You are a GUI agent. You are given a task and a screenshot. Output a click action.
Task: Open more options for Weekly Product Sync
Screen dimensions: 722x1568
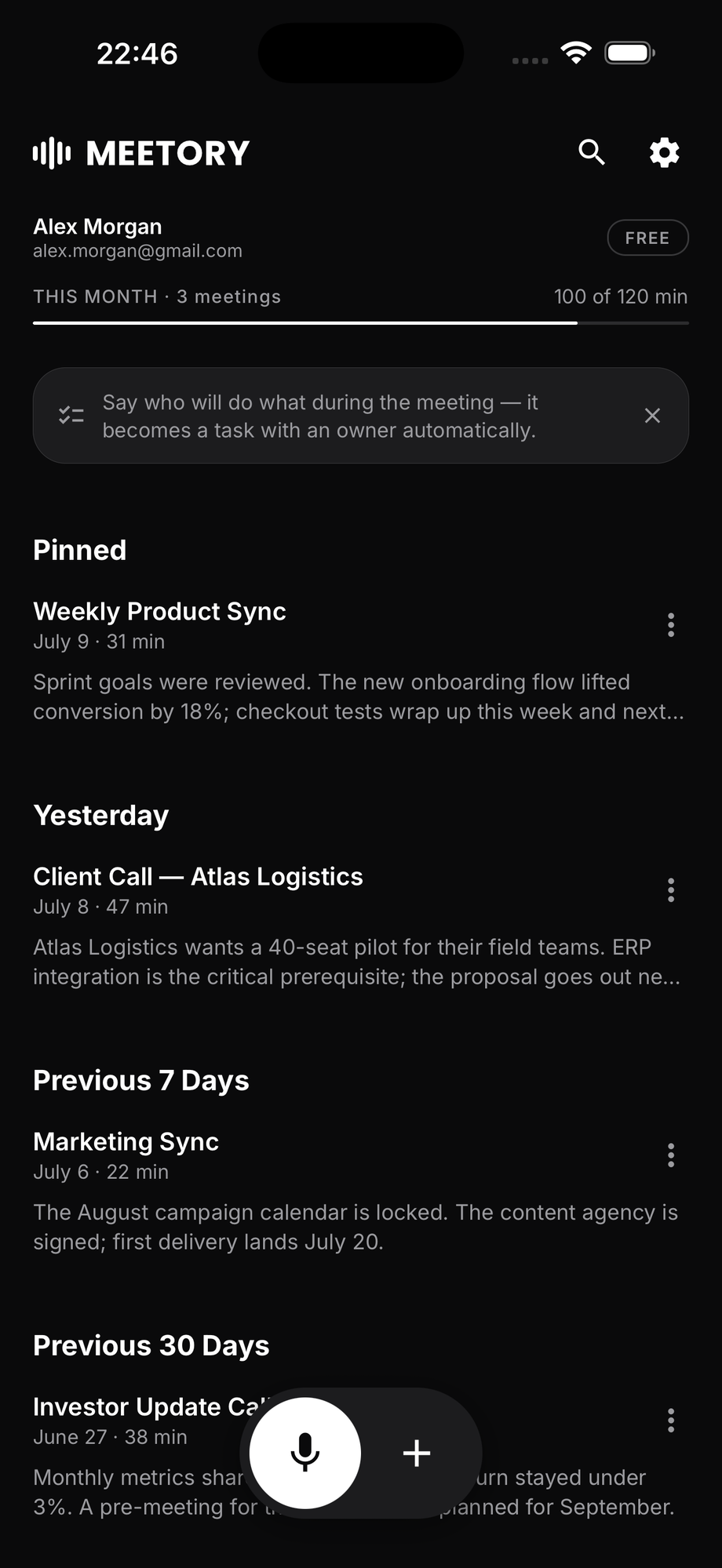(x=670, y=625)
